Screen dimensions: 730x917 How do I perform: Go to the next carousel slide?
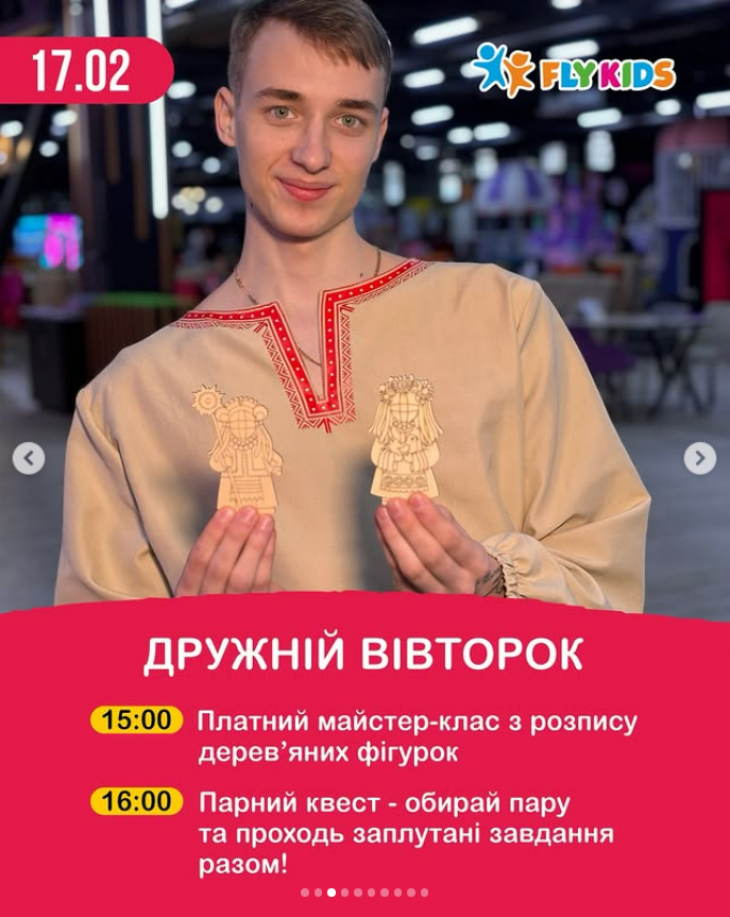[699, 458]
